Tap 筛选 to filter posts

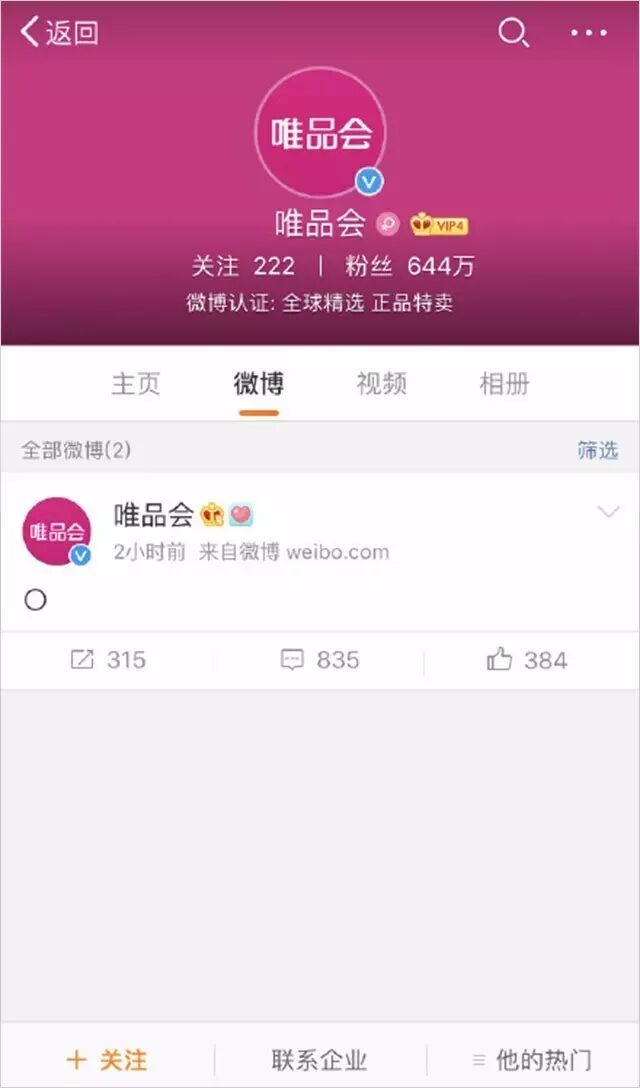click(597, 450)
